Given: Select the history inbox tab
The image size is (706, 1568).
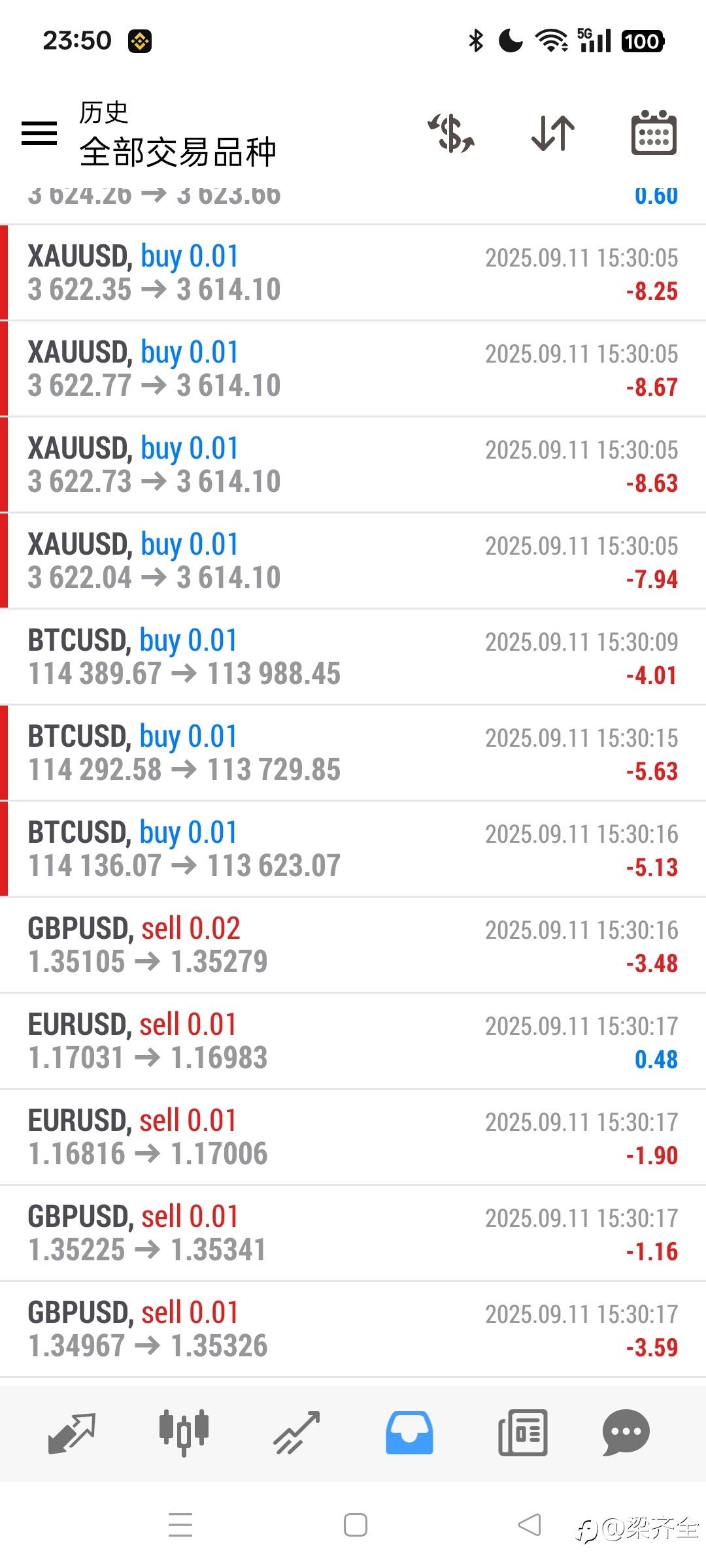Looking at the screenshot, I should (x=409, y=1433).
